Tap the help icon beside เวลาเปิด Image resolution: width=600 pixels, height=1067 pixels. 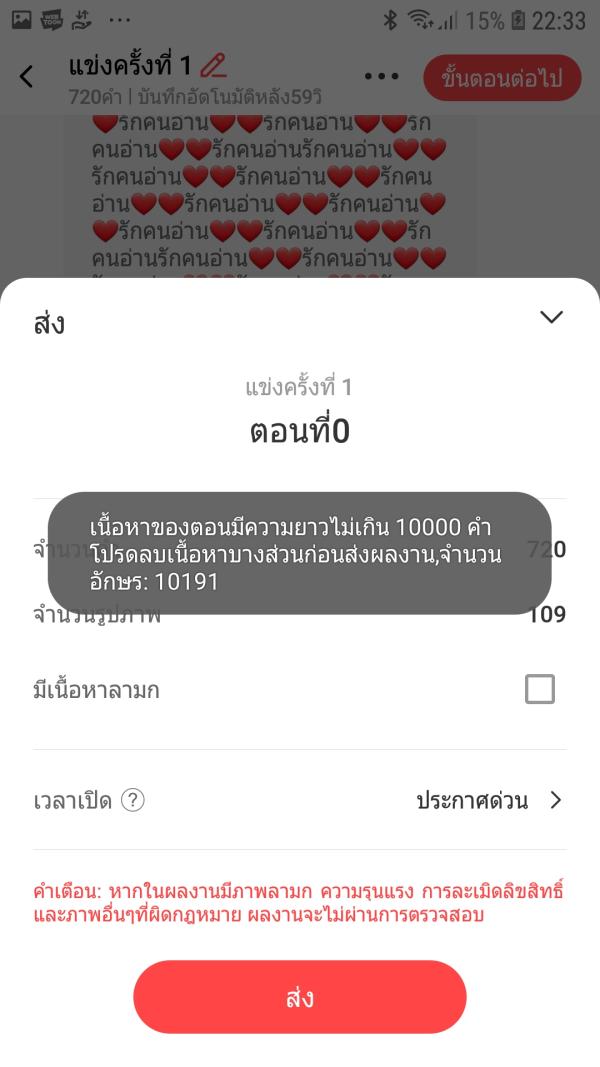[133, 800]
